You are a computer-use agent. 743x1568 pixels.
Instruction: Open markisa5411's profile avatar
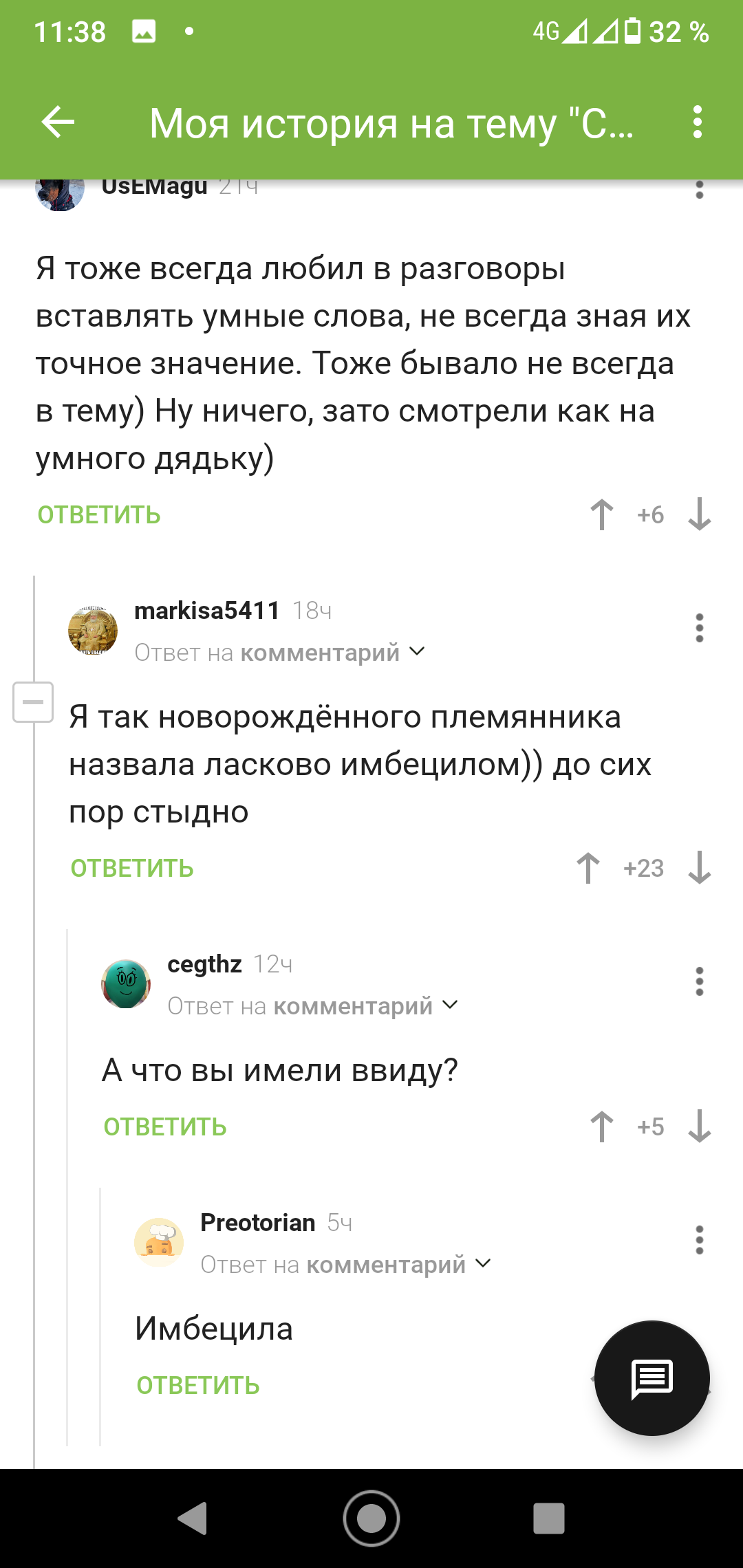tap(93, 630)
